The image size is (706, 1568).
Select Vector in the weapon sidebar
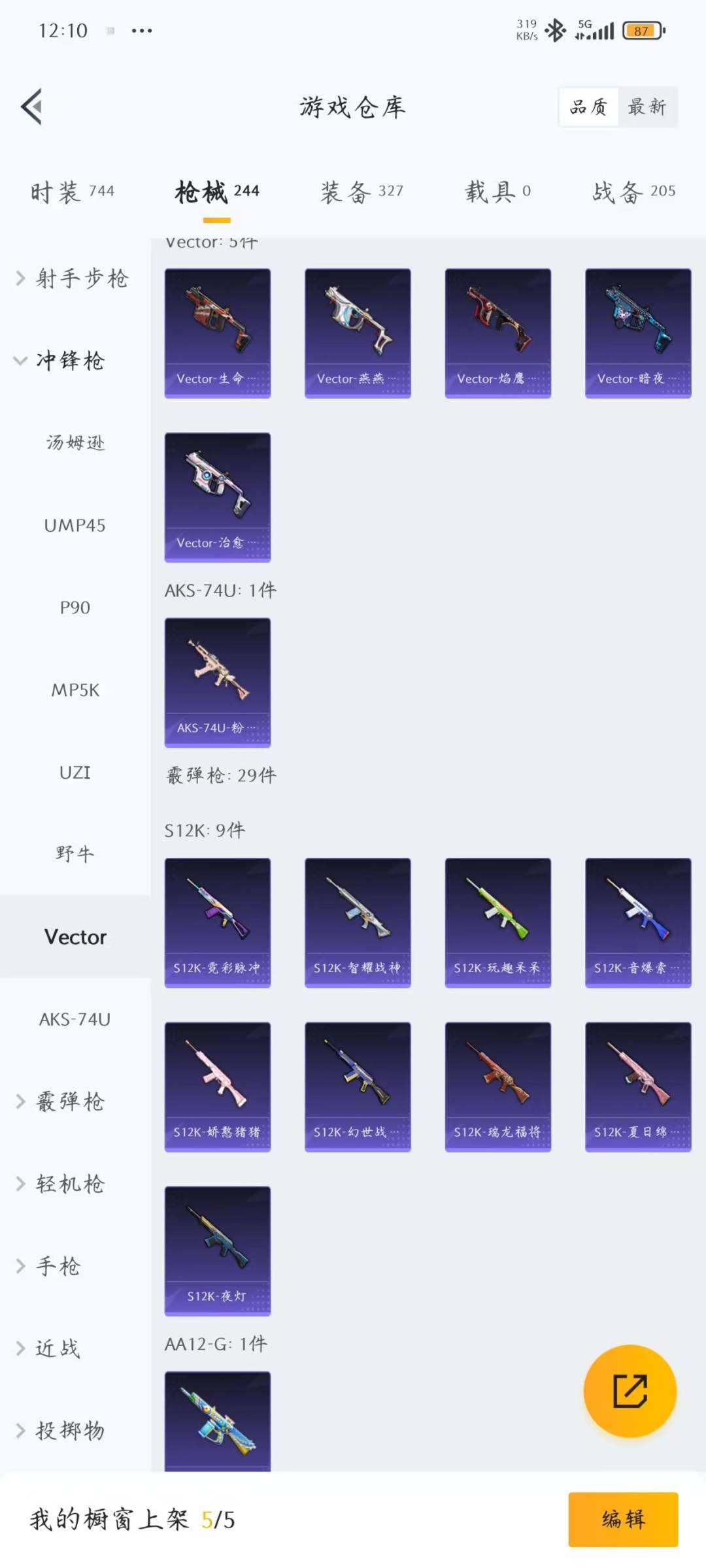click(x=75, y=937)
